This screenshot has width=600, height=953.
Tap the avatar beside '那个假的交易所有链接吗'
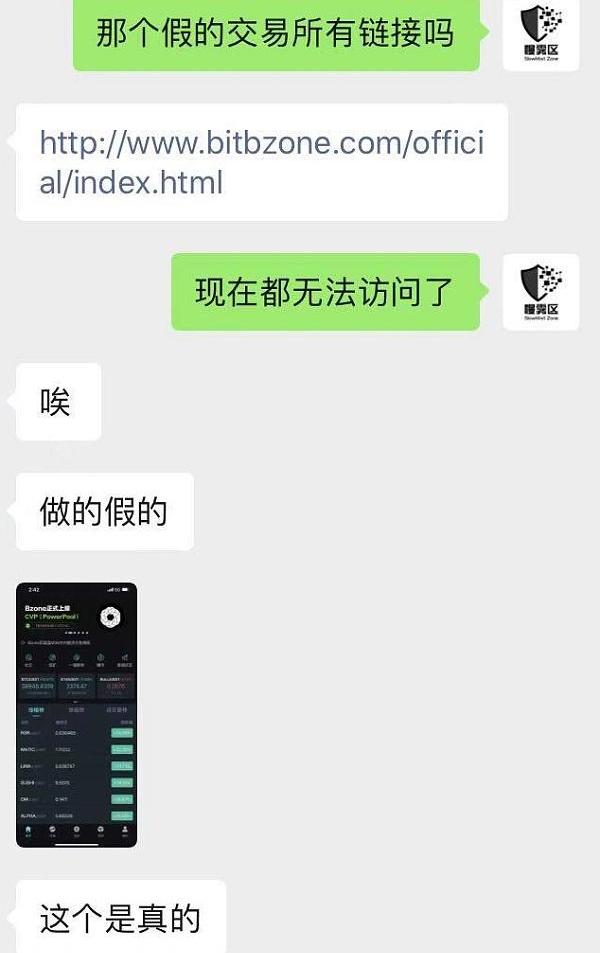pos(541,34)
